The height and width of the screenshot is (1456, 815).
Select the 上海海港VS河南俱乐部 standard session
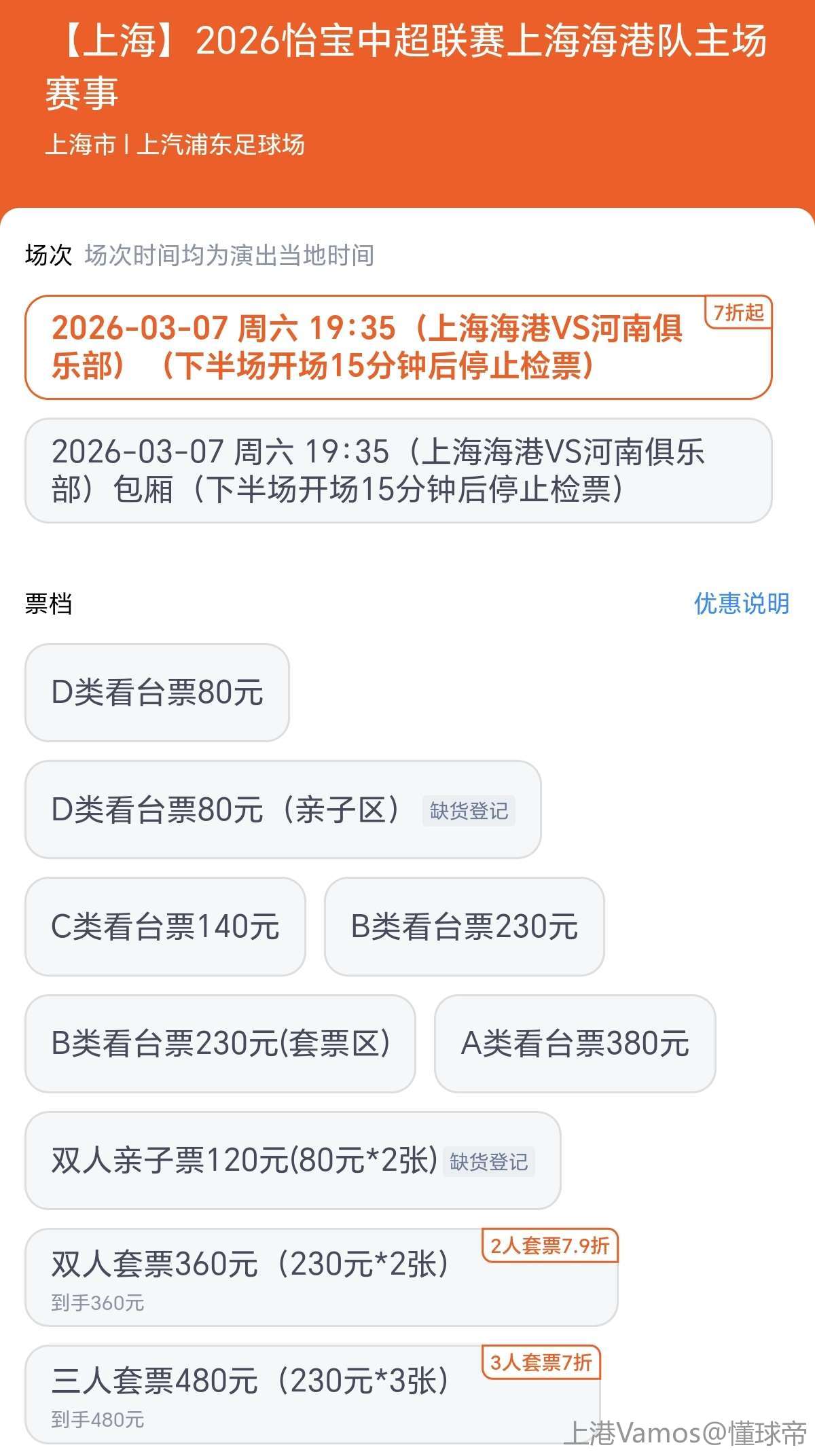[398, 347]
